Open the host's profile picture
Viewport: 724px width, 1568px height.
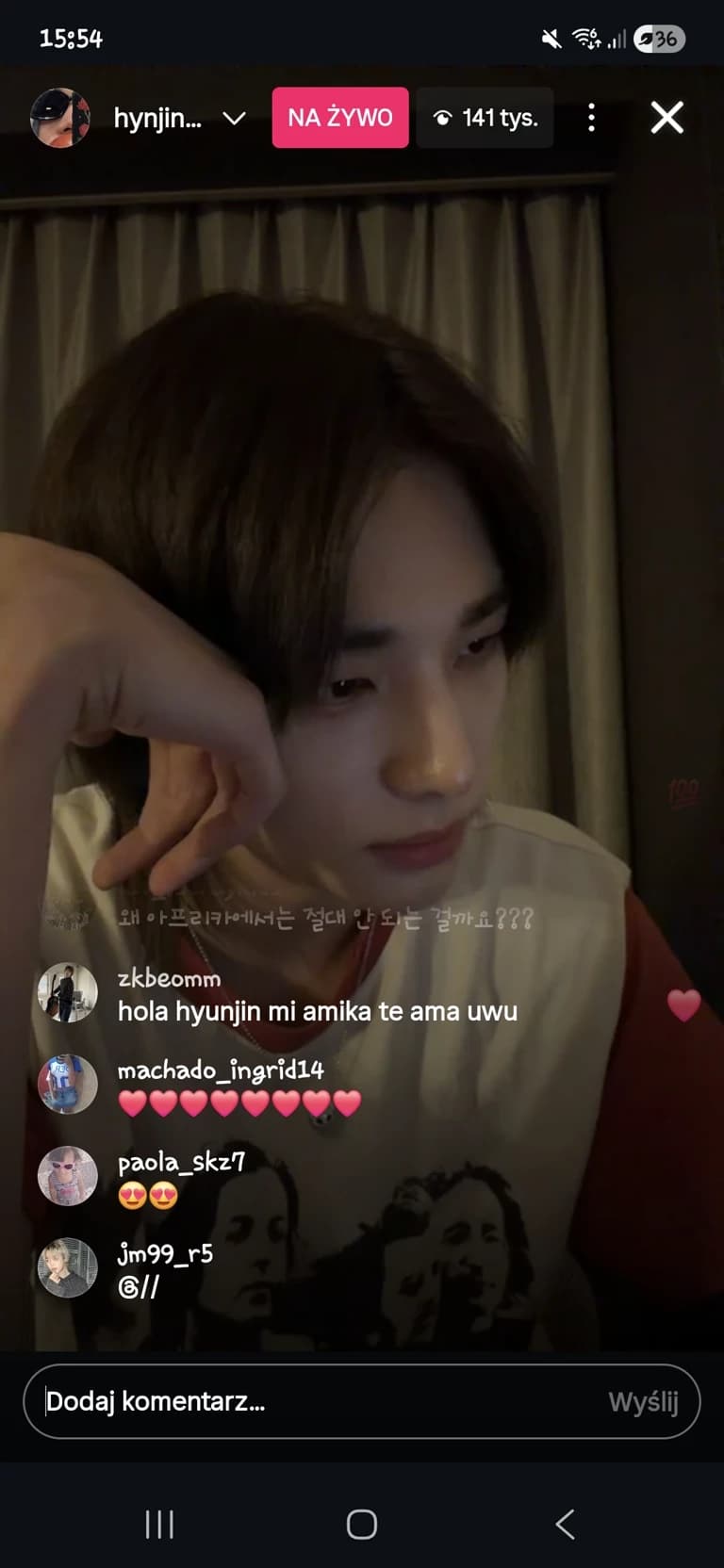(x=60, y=118)
